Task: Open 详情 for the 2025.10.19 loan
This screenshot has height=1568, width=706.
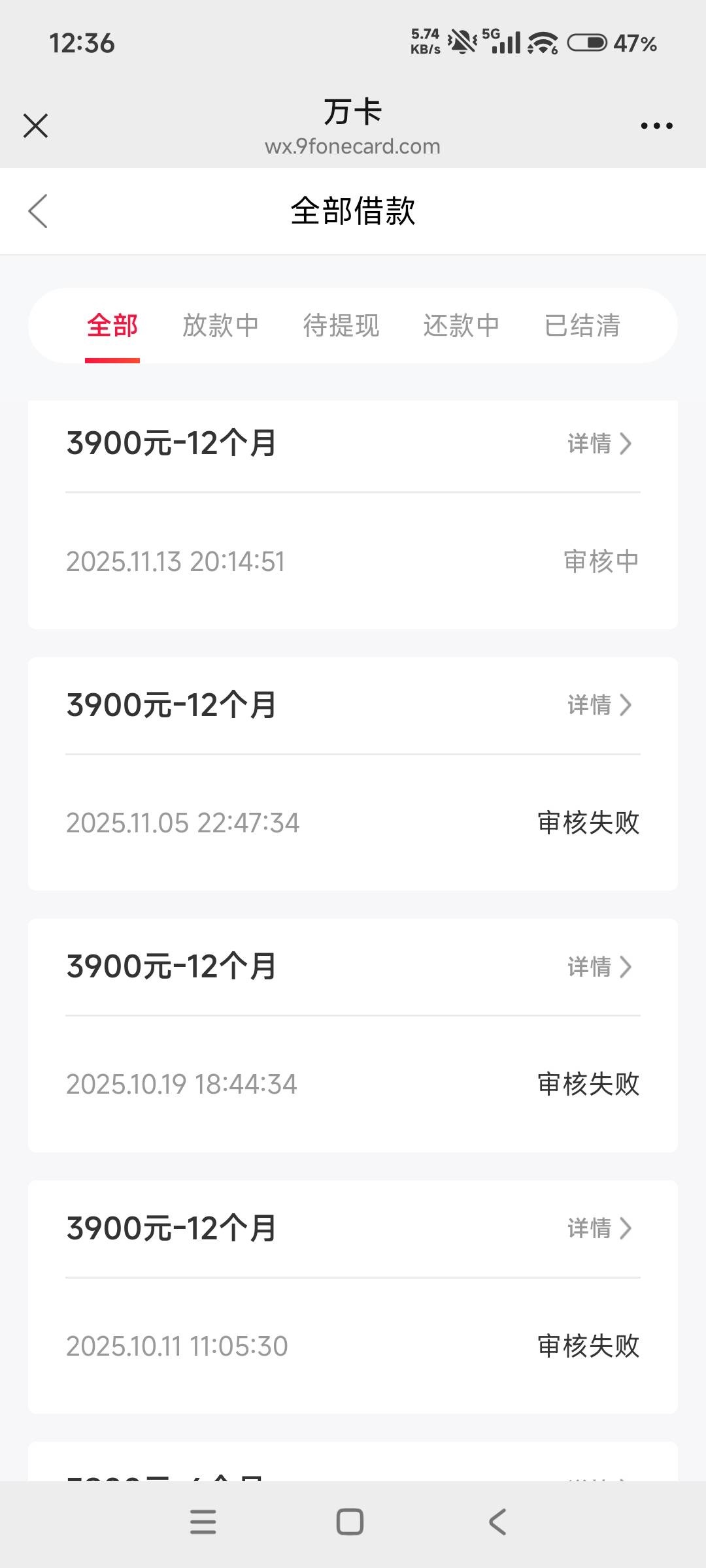Action: coord(599,967)
